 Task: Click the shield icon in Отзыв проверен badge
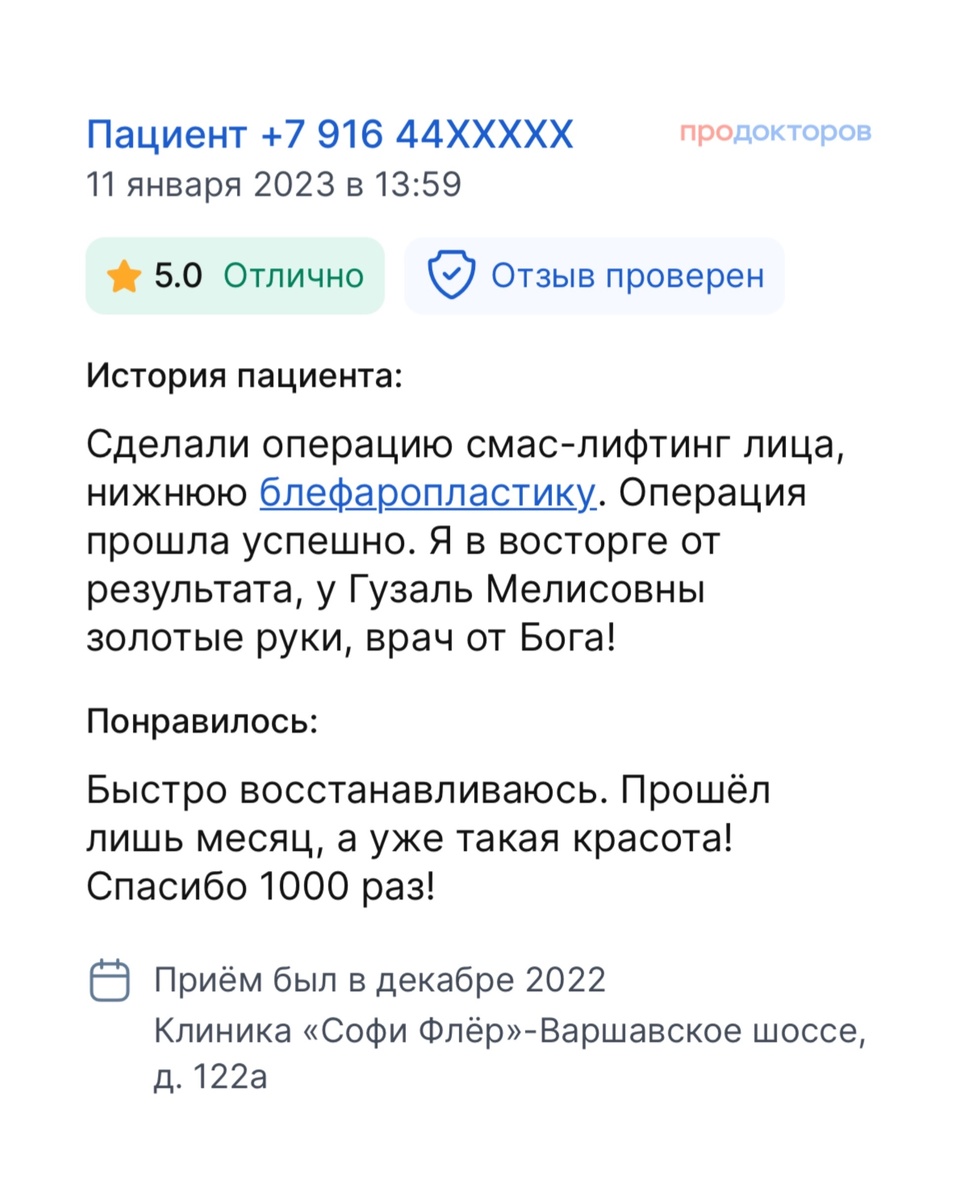pos(452,275)
